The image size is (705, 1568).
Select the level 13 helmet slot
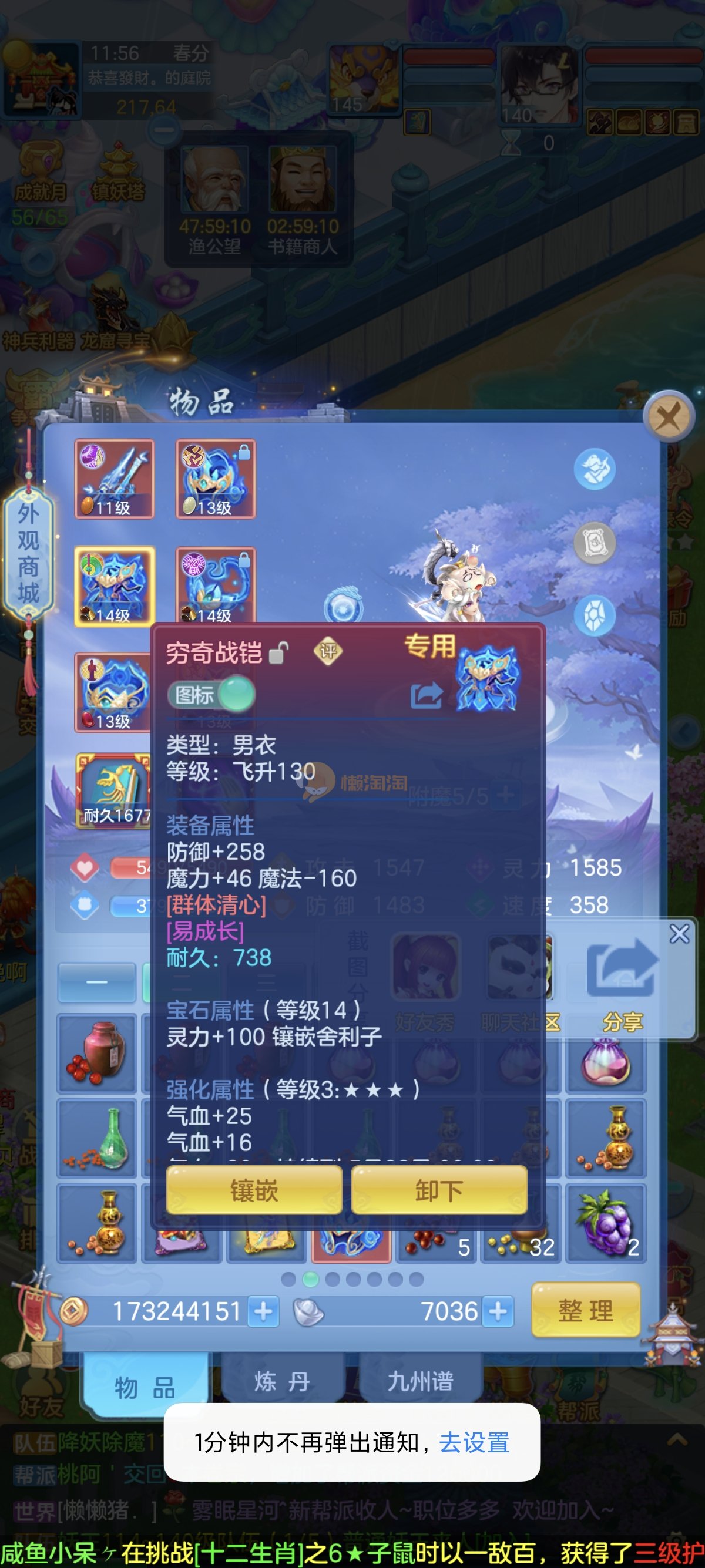point(216,479)
